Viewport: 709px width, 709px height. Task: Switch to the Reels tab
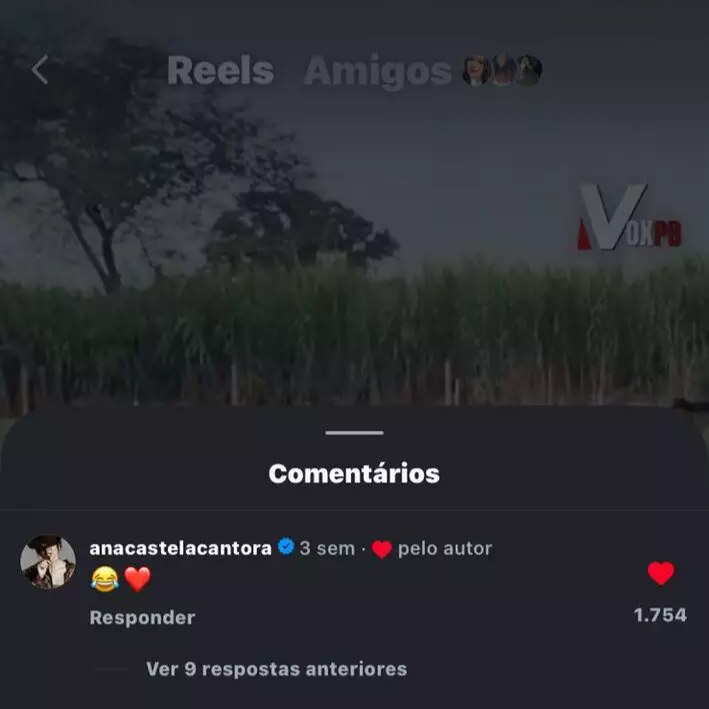(220, 71)
